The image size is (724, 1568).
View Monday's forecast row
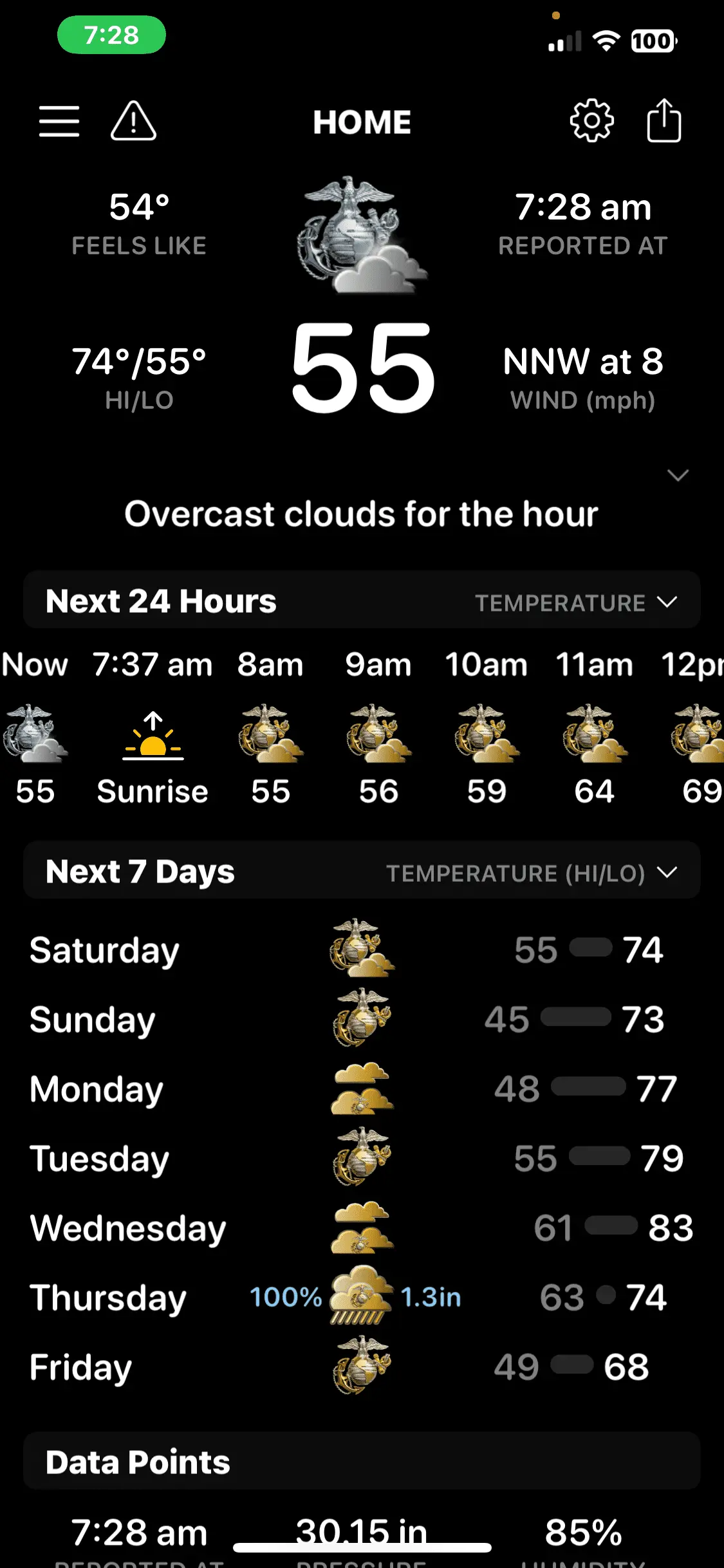click(x=362, y=1089)
